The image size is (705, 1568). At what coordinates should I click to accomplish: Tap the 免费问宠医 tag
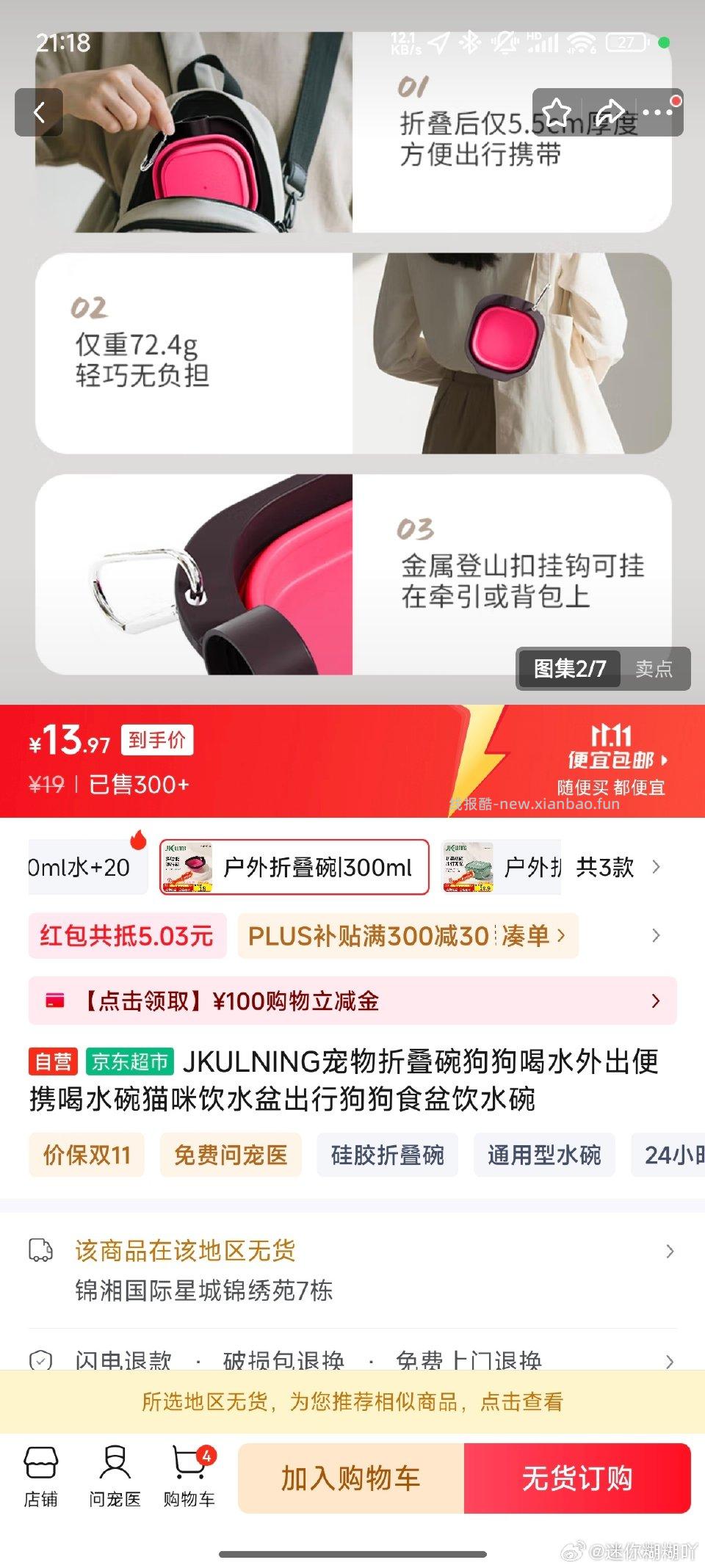pos(231,1155)
